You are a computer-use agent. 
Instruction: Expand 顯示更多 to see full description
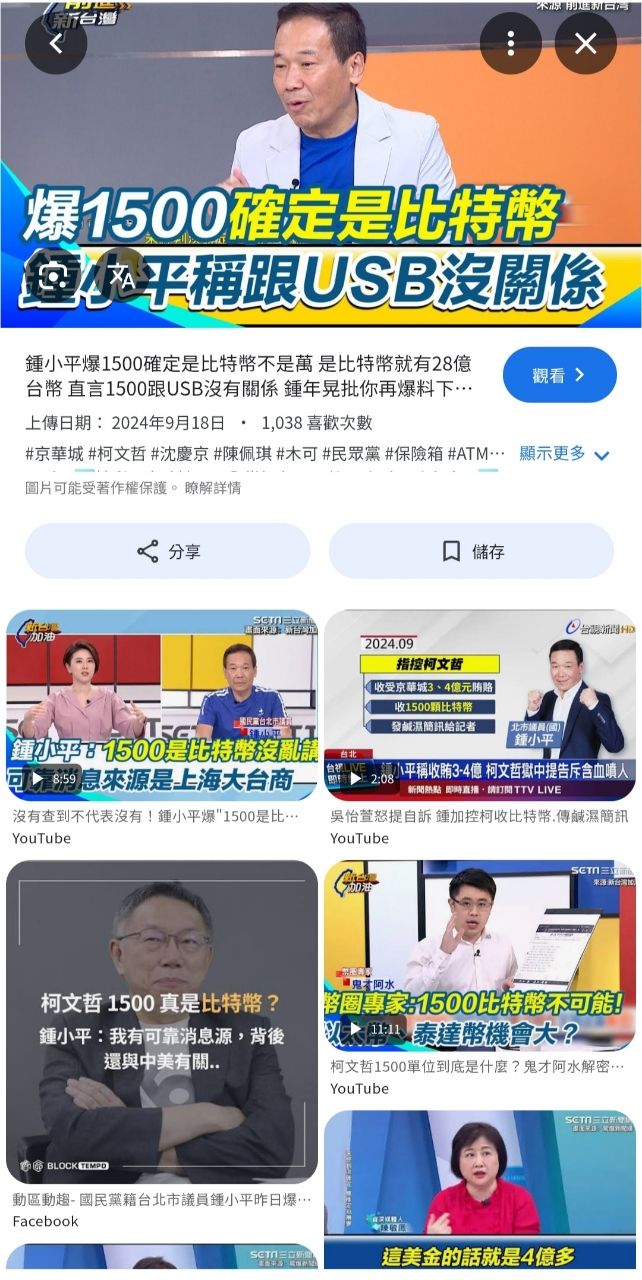564,454
